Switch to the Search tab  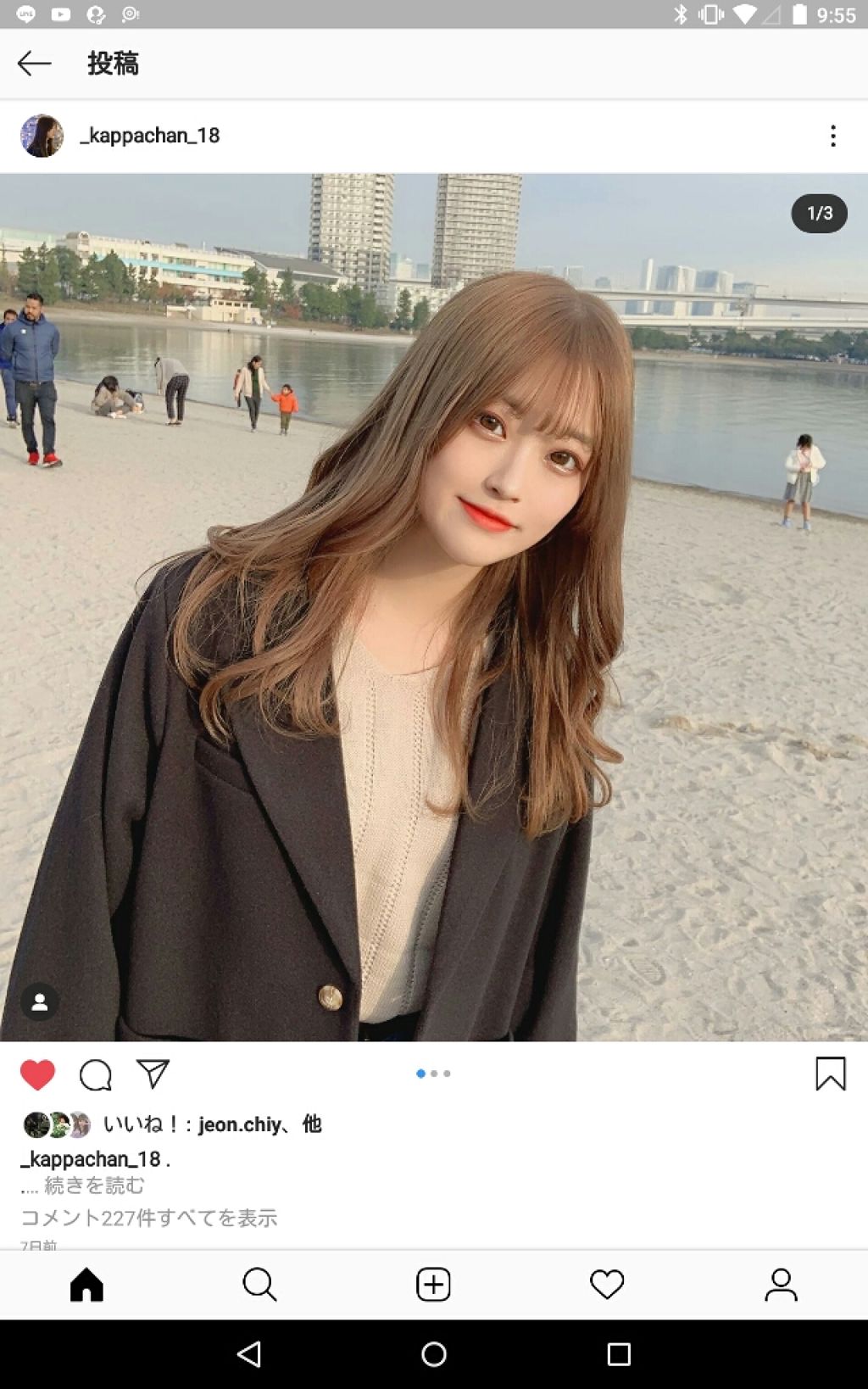point(259,1285)
